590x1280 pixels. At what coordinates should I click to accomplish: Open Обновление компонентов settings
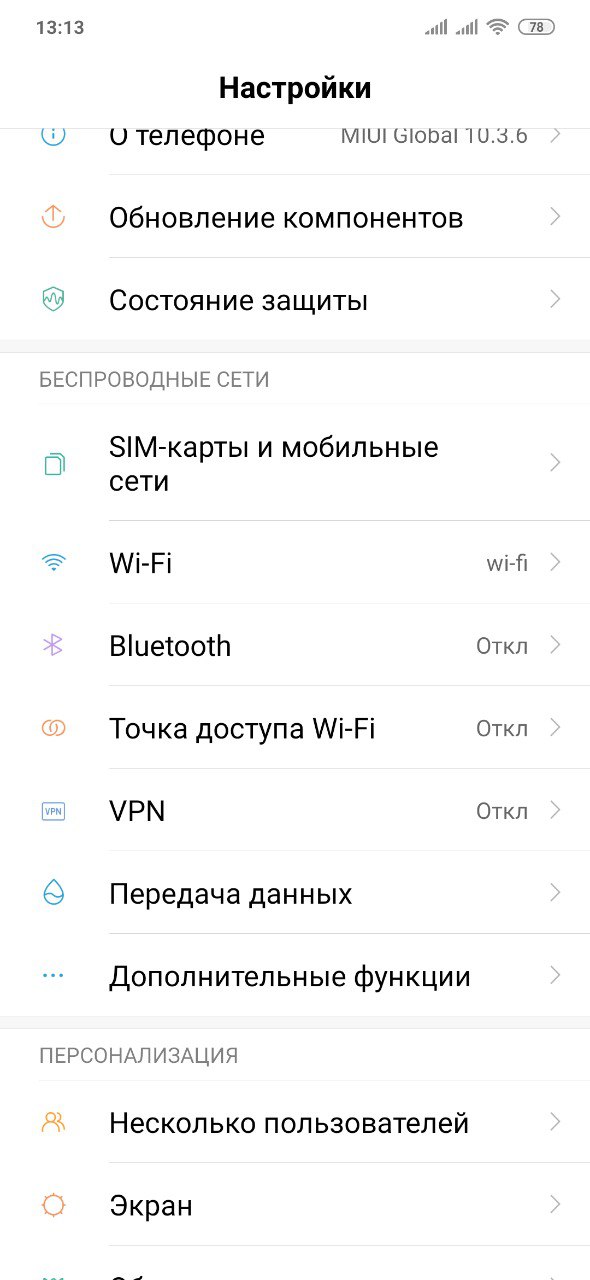click(295, 217)
